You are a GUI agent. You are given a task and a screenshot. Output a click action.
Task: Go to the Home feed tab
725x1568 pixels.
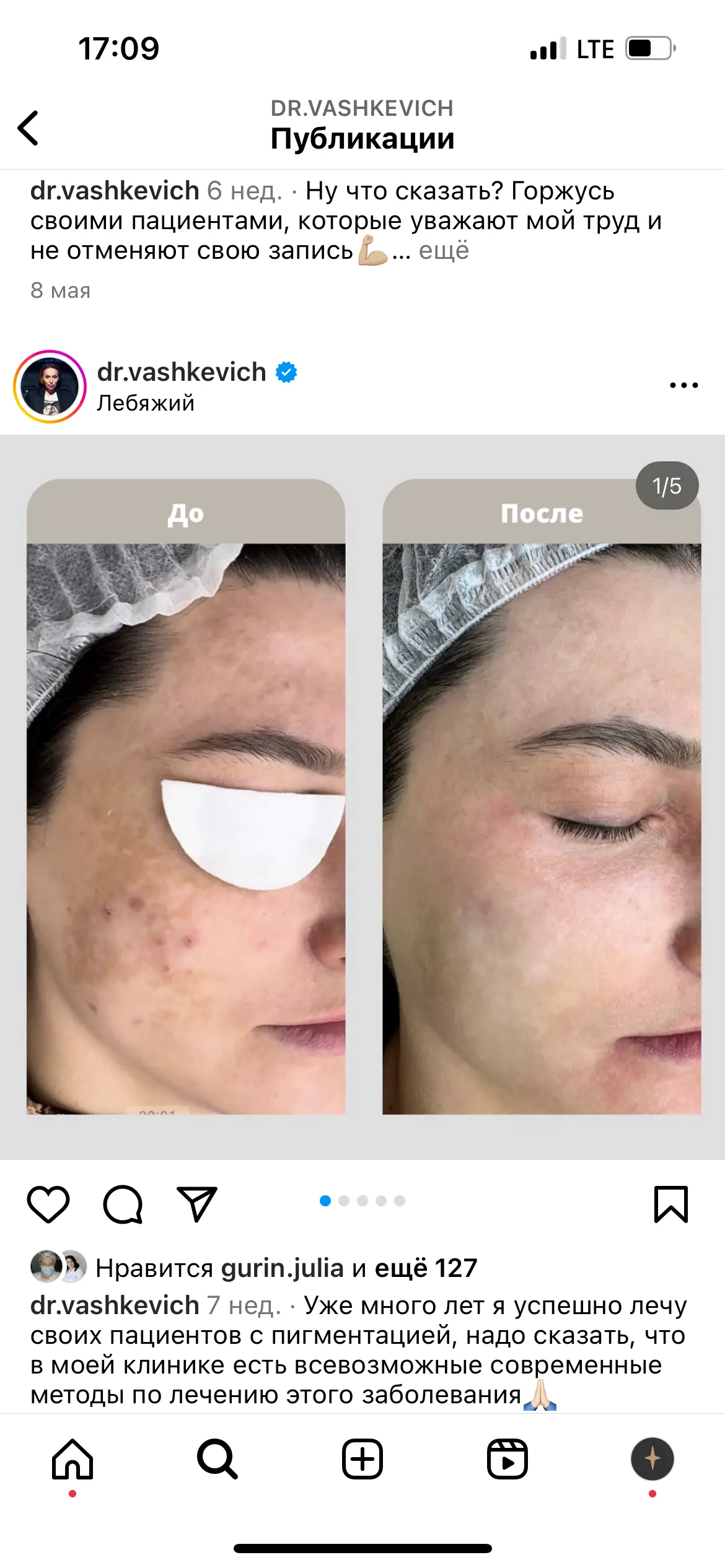[72, 1459]
